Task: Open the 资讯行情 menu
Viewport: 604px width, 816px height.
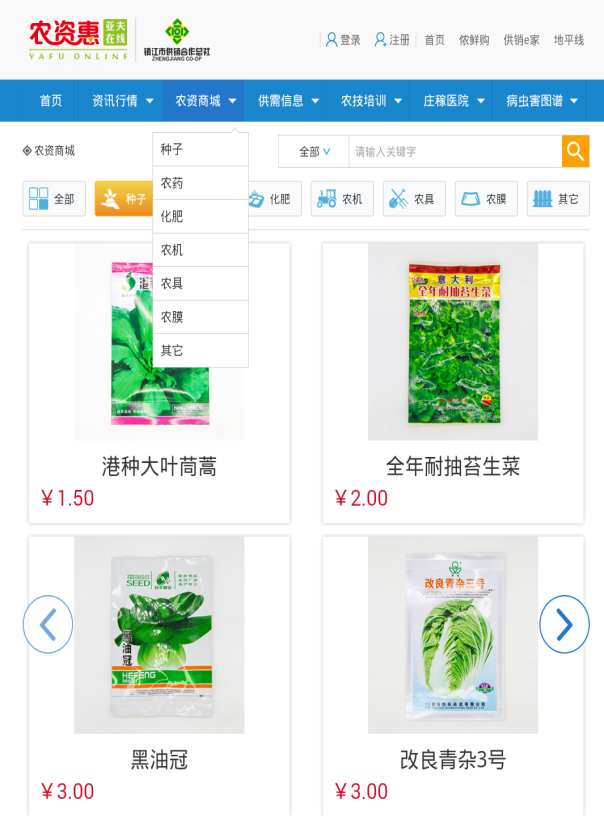Action: click(121, 101)
